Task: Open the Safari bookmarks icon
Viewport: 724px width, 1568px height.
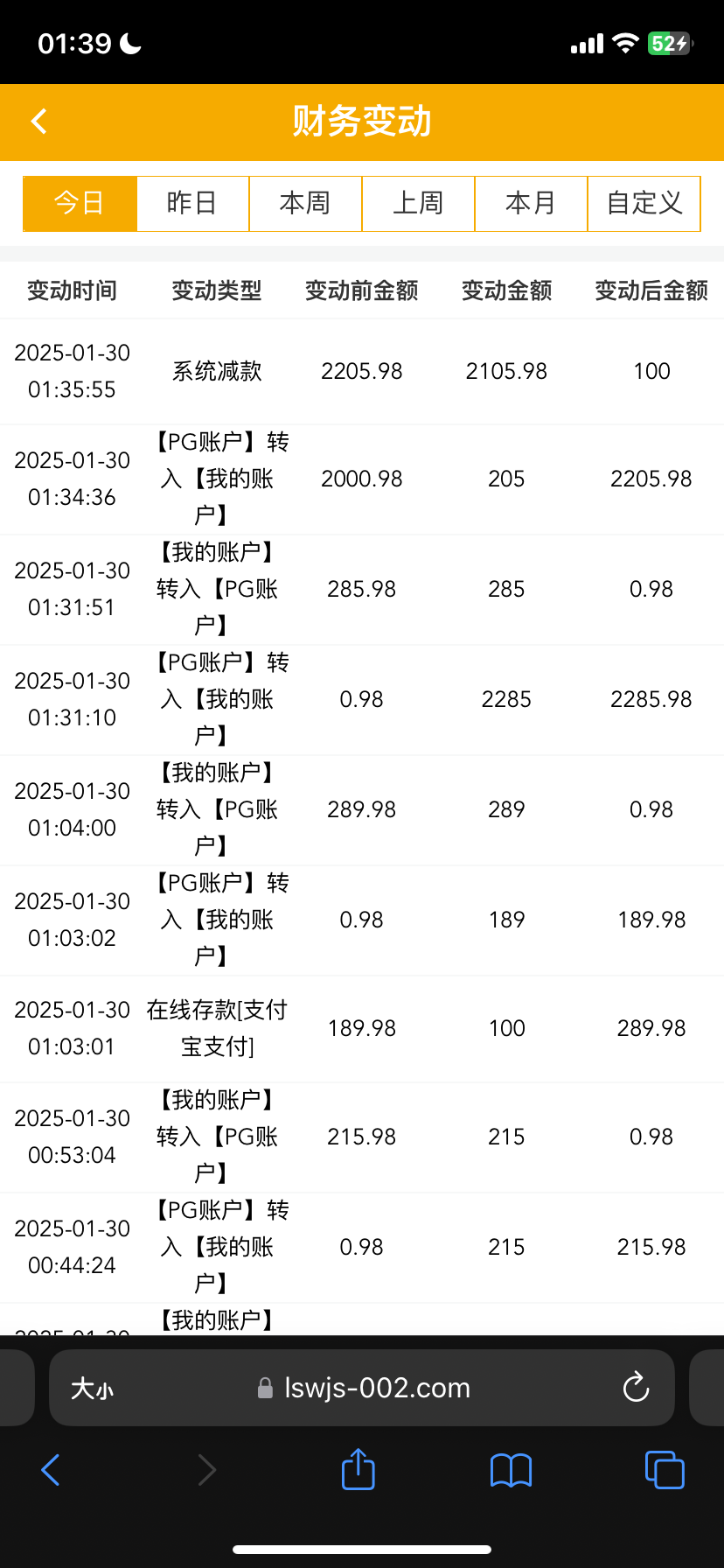Action: tap(510, 1470)
